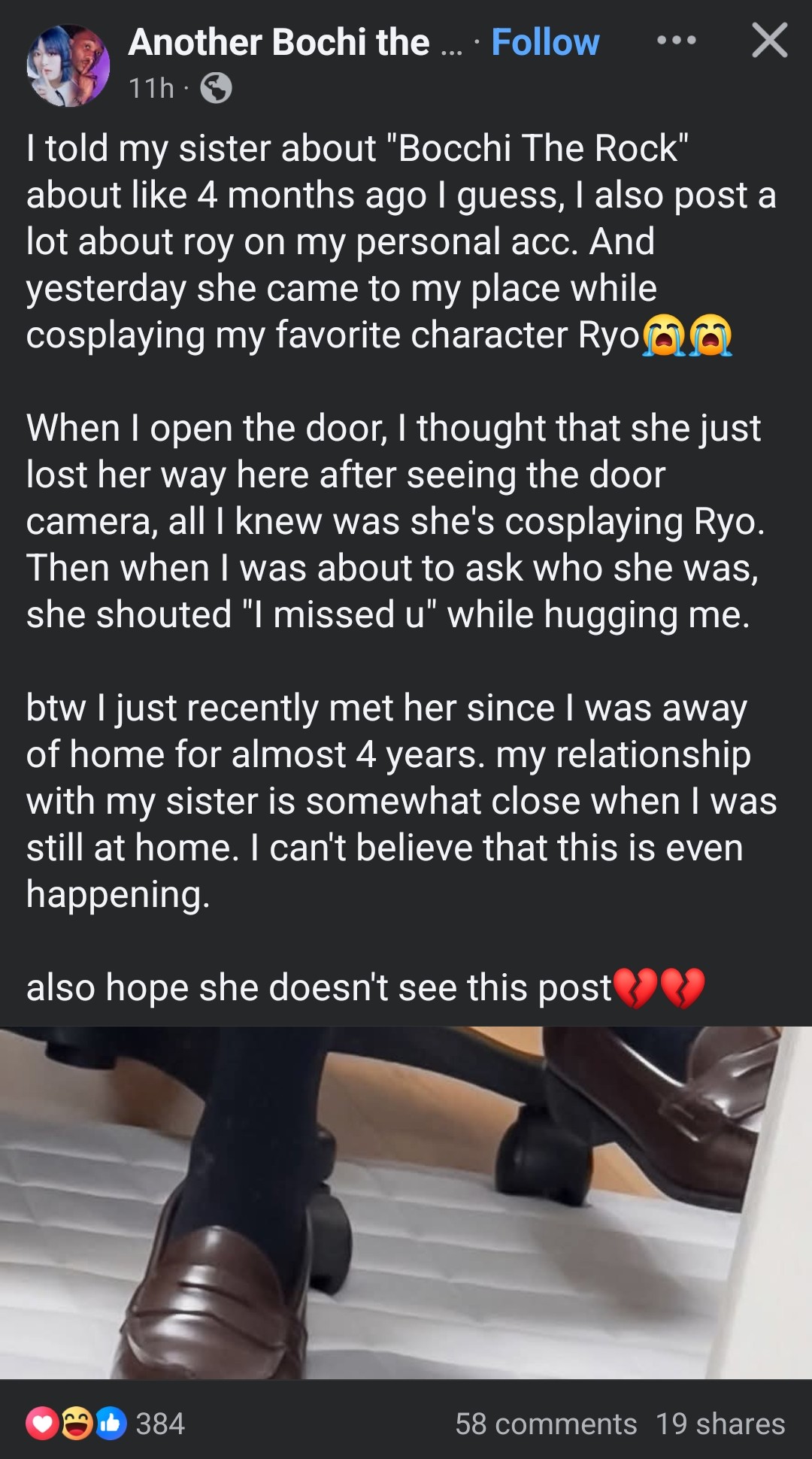Open the Another Bochi the… page name

[278, 42]
